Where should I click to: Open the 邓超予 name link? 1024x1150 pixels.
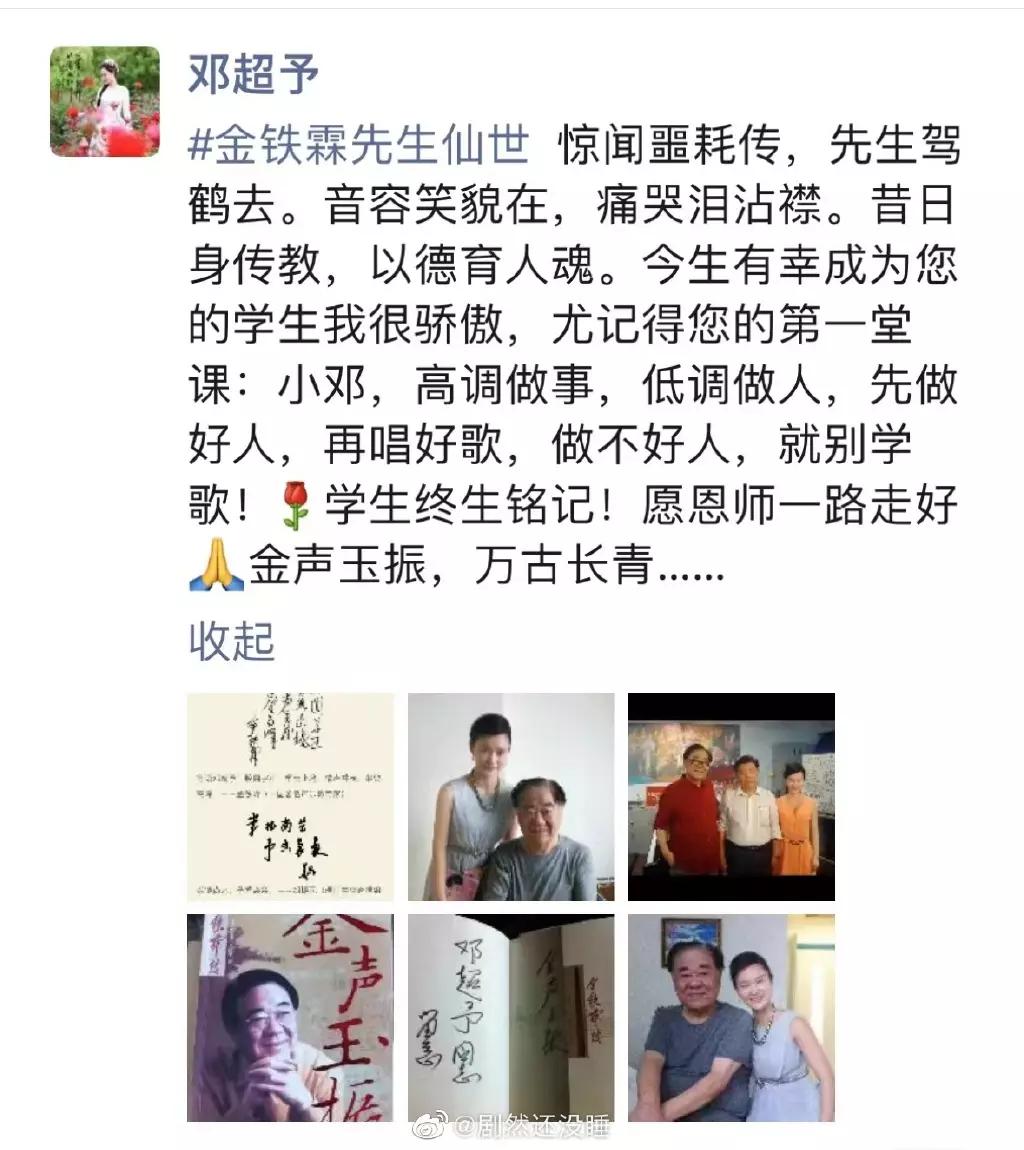pyautogui.click(x=254, y=73)
